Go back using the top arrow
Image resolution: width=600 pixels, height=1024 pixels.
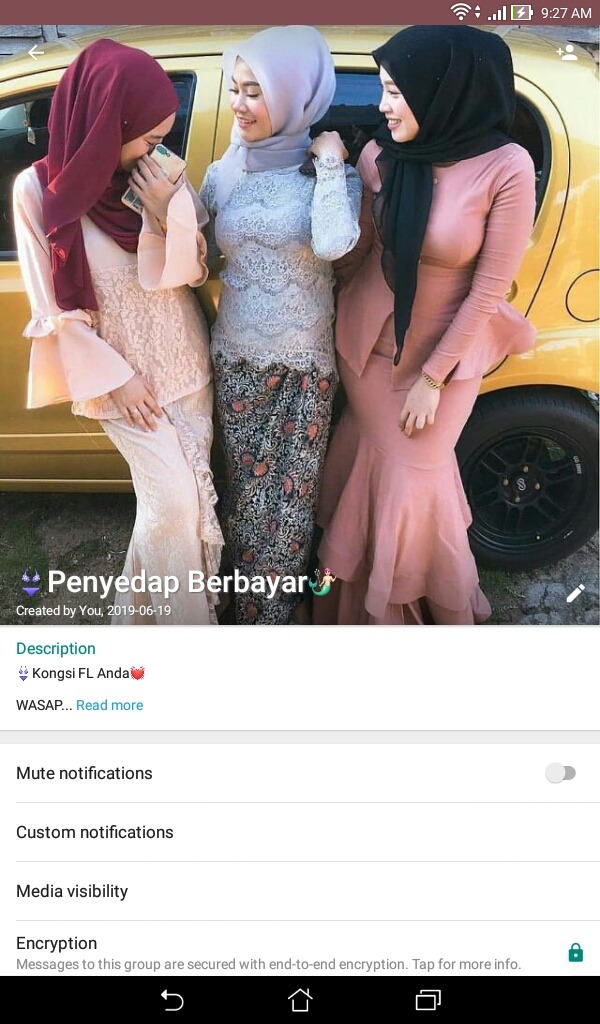(x=36, y=52)
